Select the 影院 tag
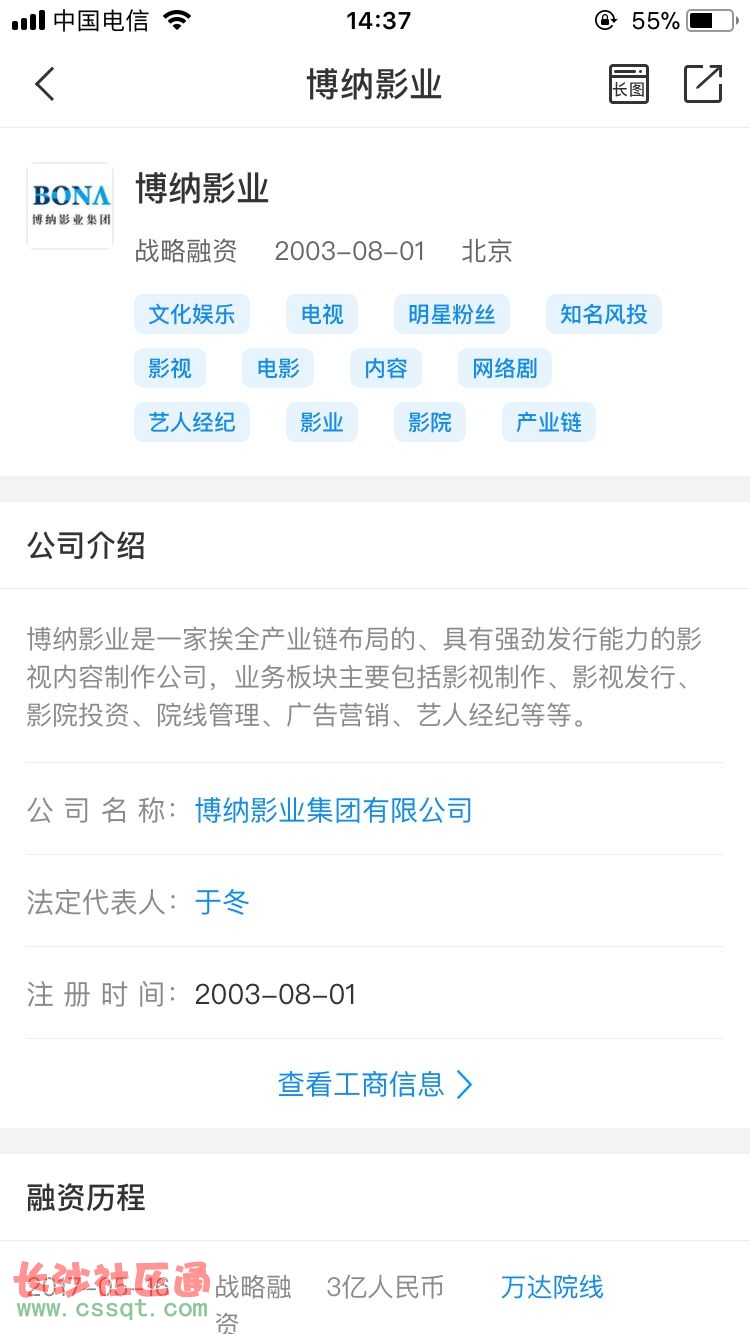The width and height of the screenshot is (750, 1334). tap(430, 423)
